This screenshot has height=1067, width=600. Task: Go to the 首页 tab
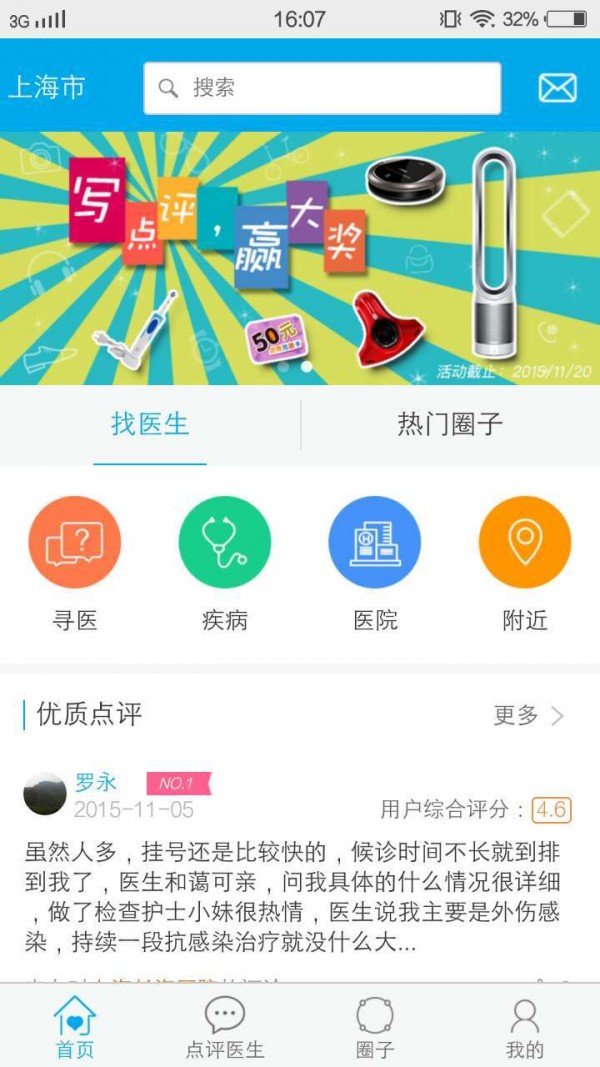coord(75,1026)
